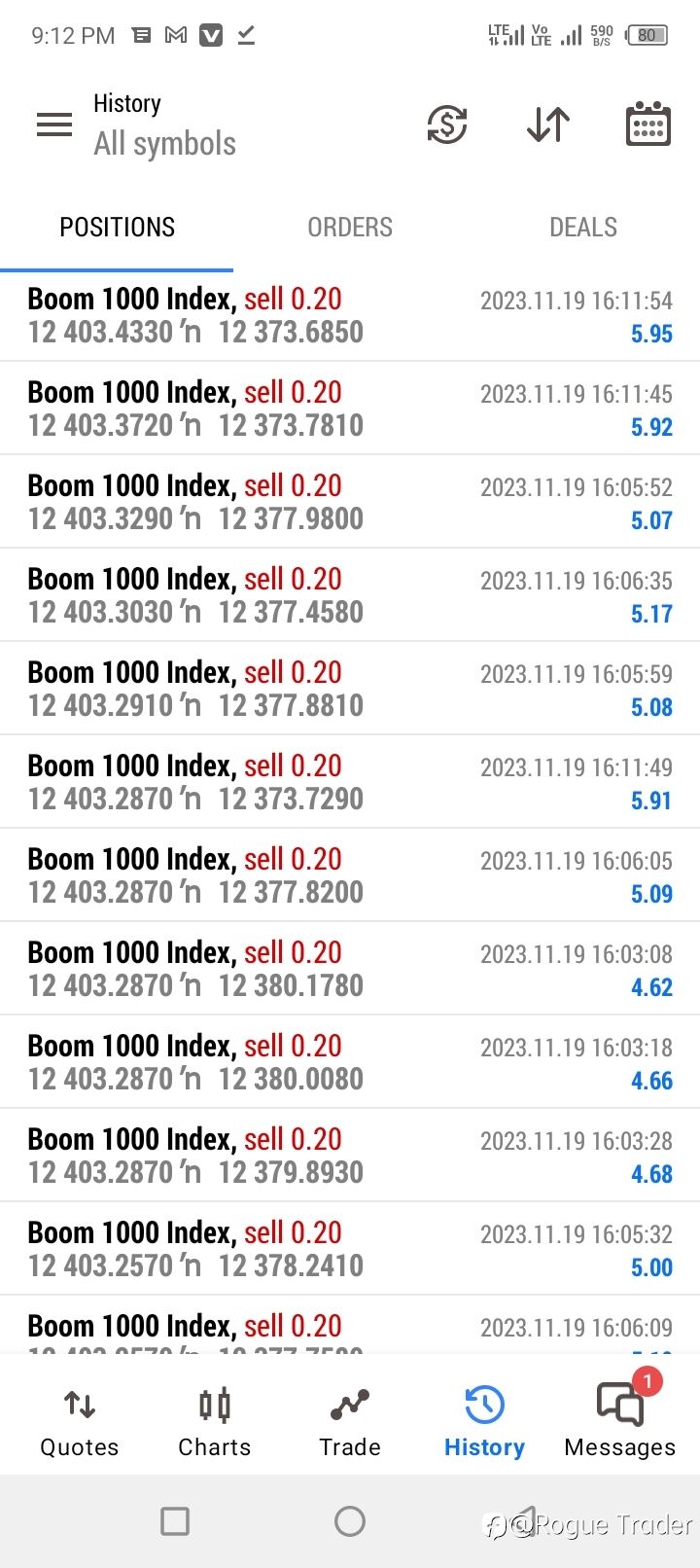Open the position with profit 5.92

point(350,409)
